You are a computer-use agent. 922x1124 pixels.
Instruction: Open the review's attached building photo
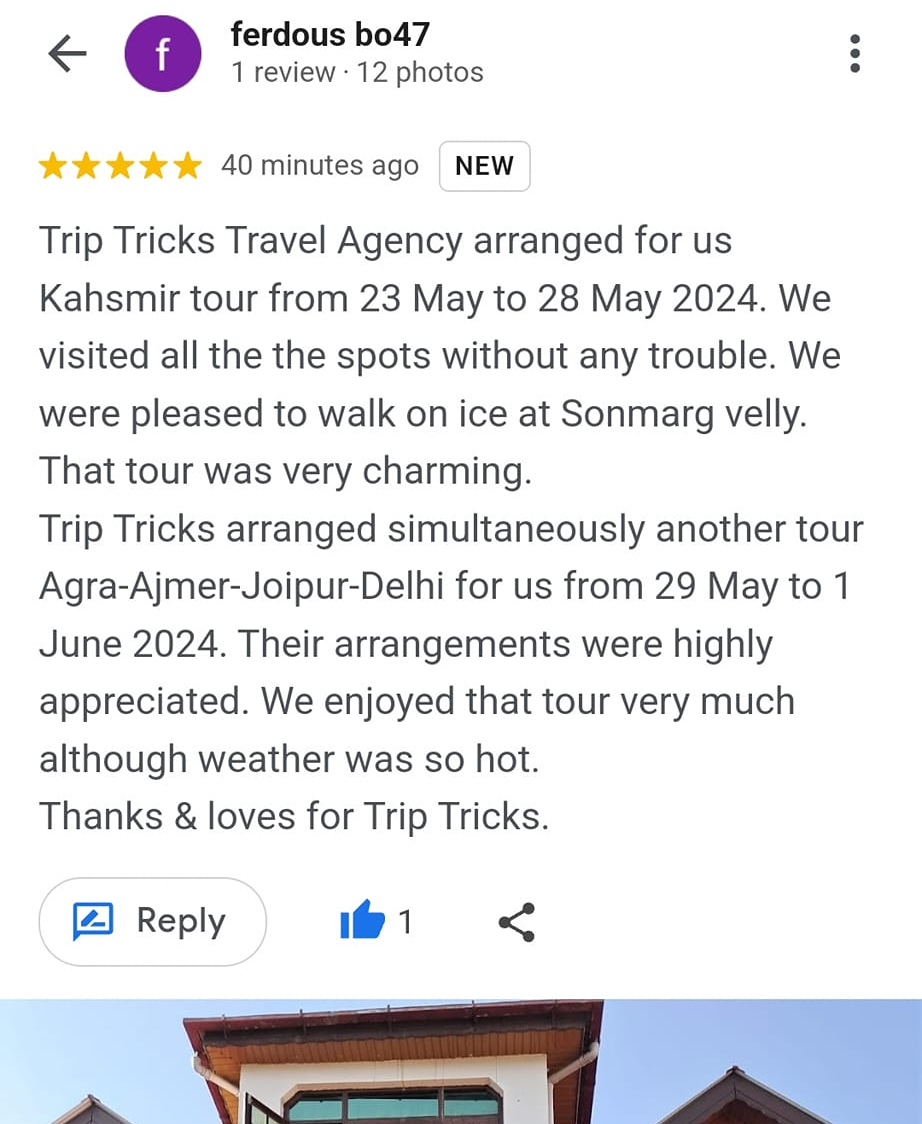(x=460, y=1062)
